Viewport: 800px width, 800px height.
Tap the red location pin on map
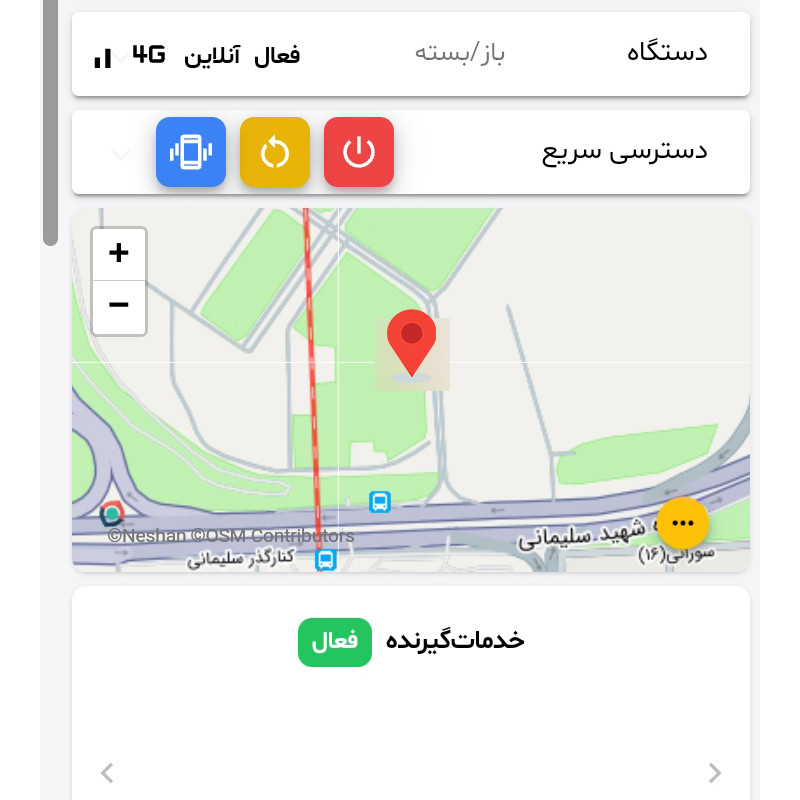click(x=412, y=342)
